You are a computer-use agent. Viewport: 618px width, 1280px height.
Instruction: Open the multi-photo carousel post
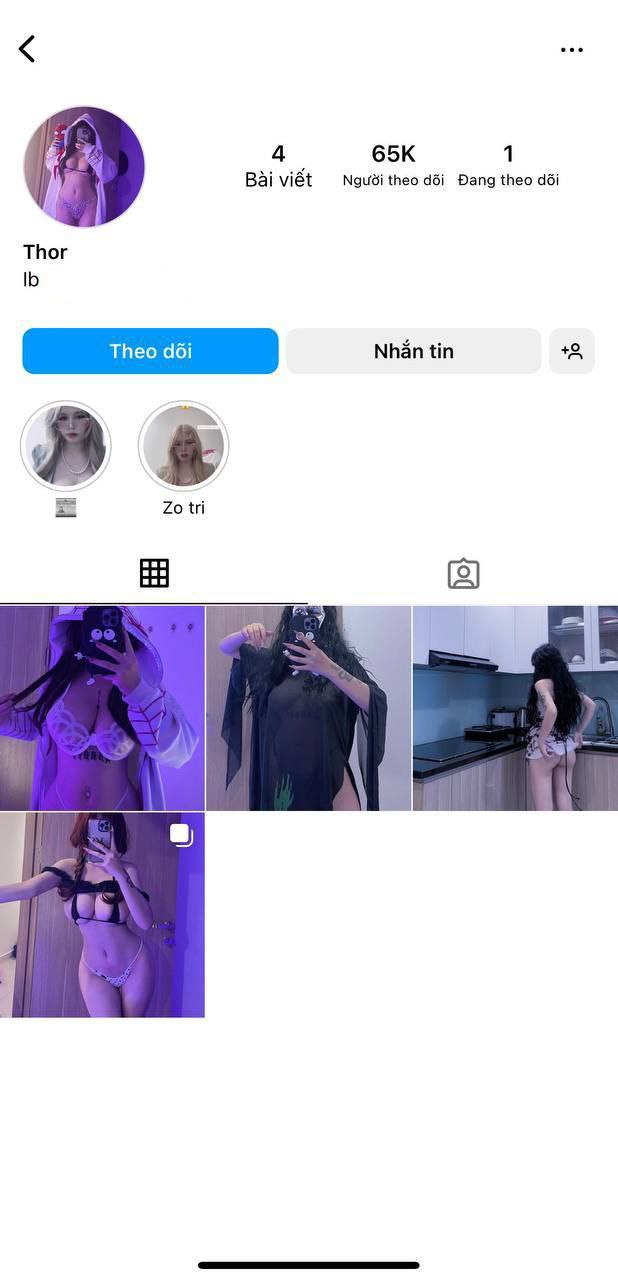102,915
